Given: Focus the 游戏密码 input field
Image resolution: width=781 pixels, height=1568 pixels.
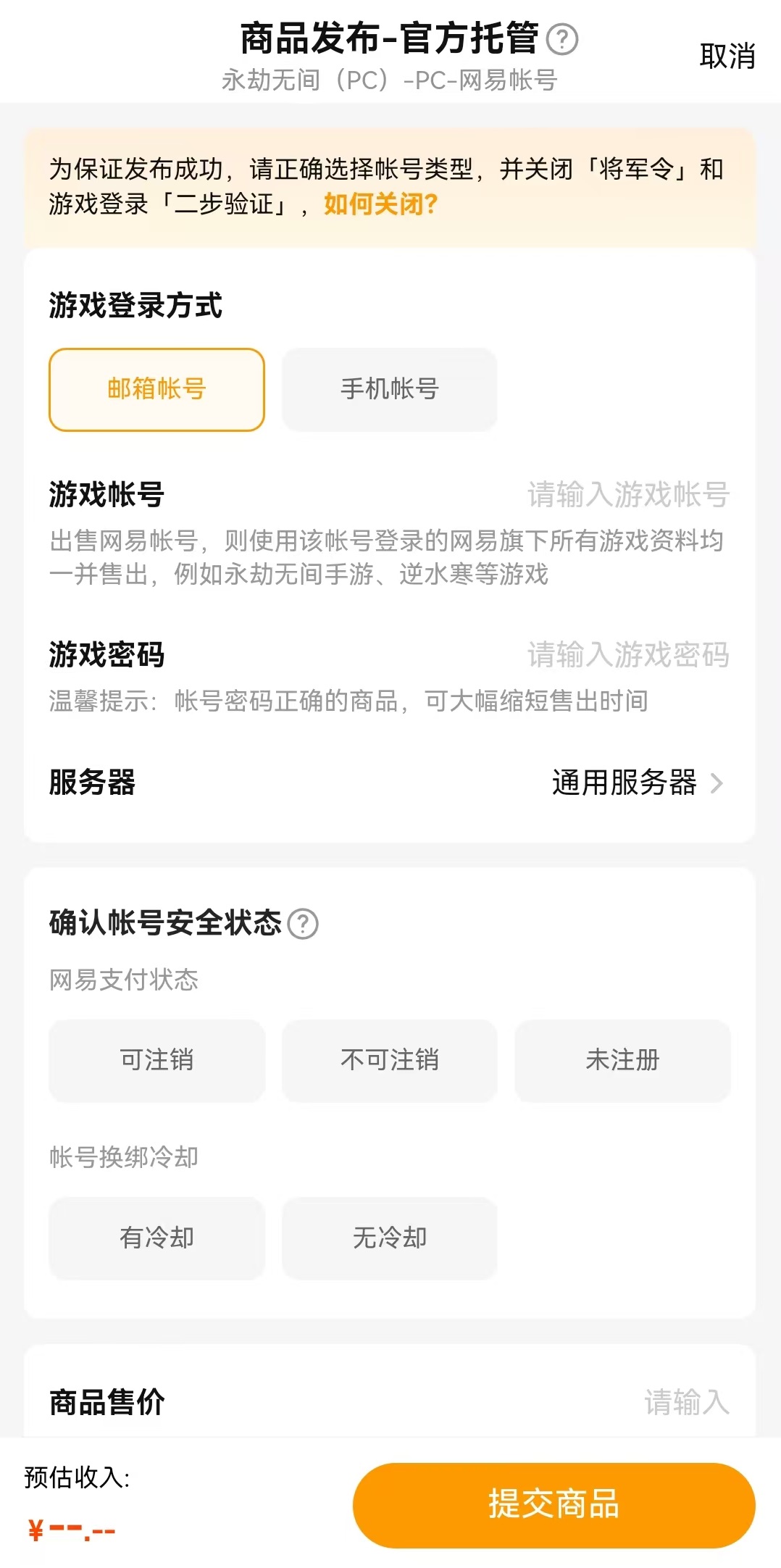Looking at the screenshot, I should click(627, 655).
